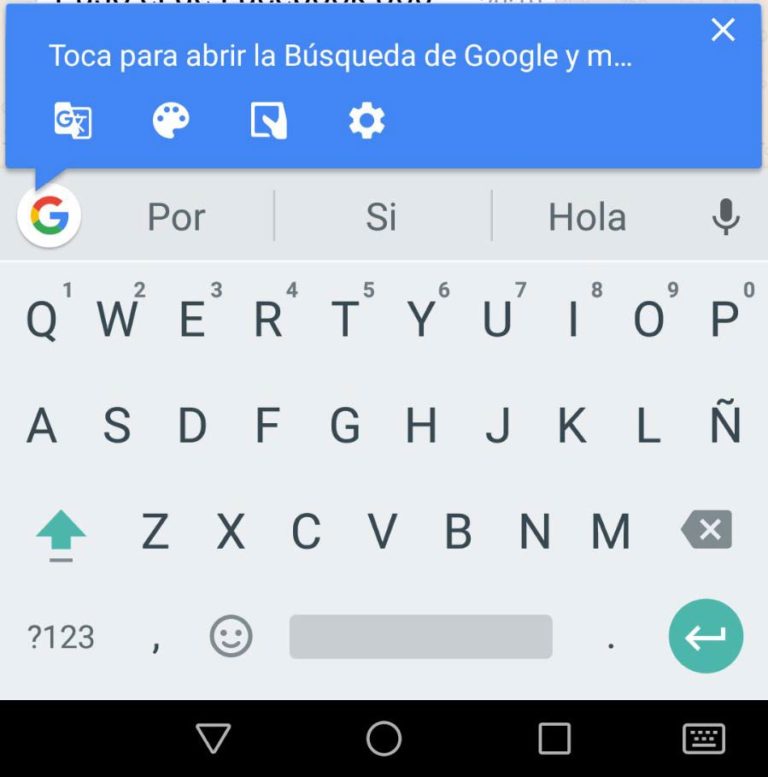Open the keyboard theme palette icon
768x777 pixels.
[x=170, y=120]
